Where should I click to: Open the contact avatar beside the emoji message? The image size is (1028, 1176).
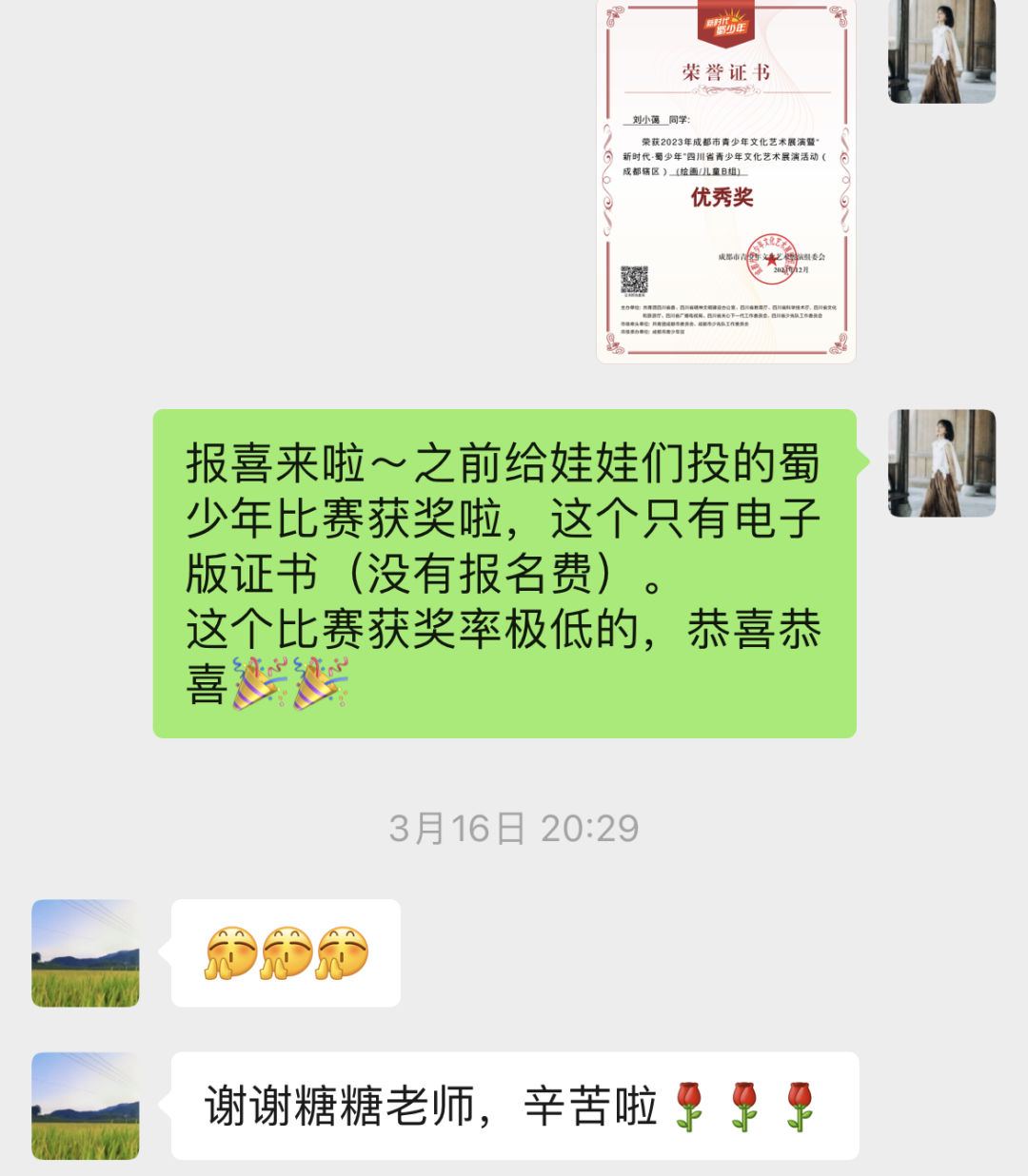click(x=86, y=952)
